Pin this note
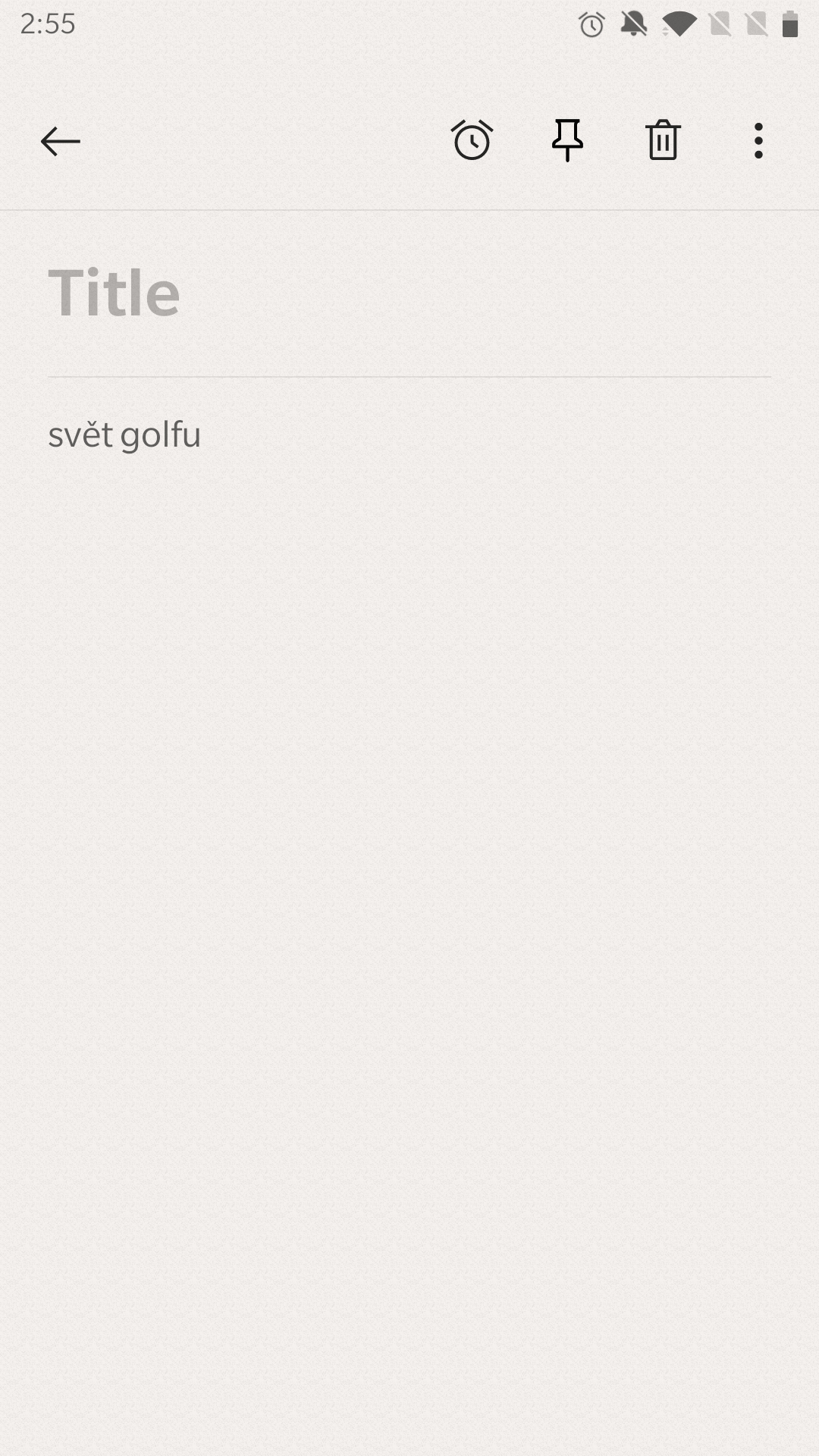819x1456 pixels. (567, 140)
